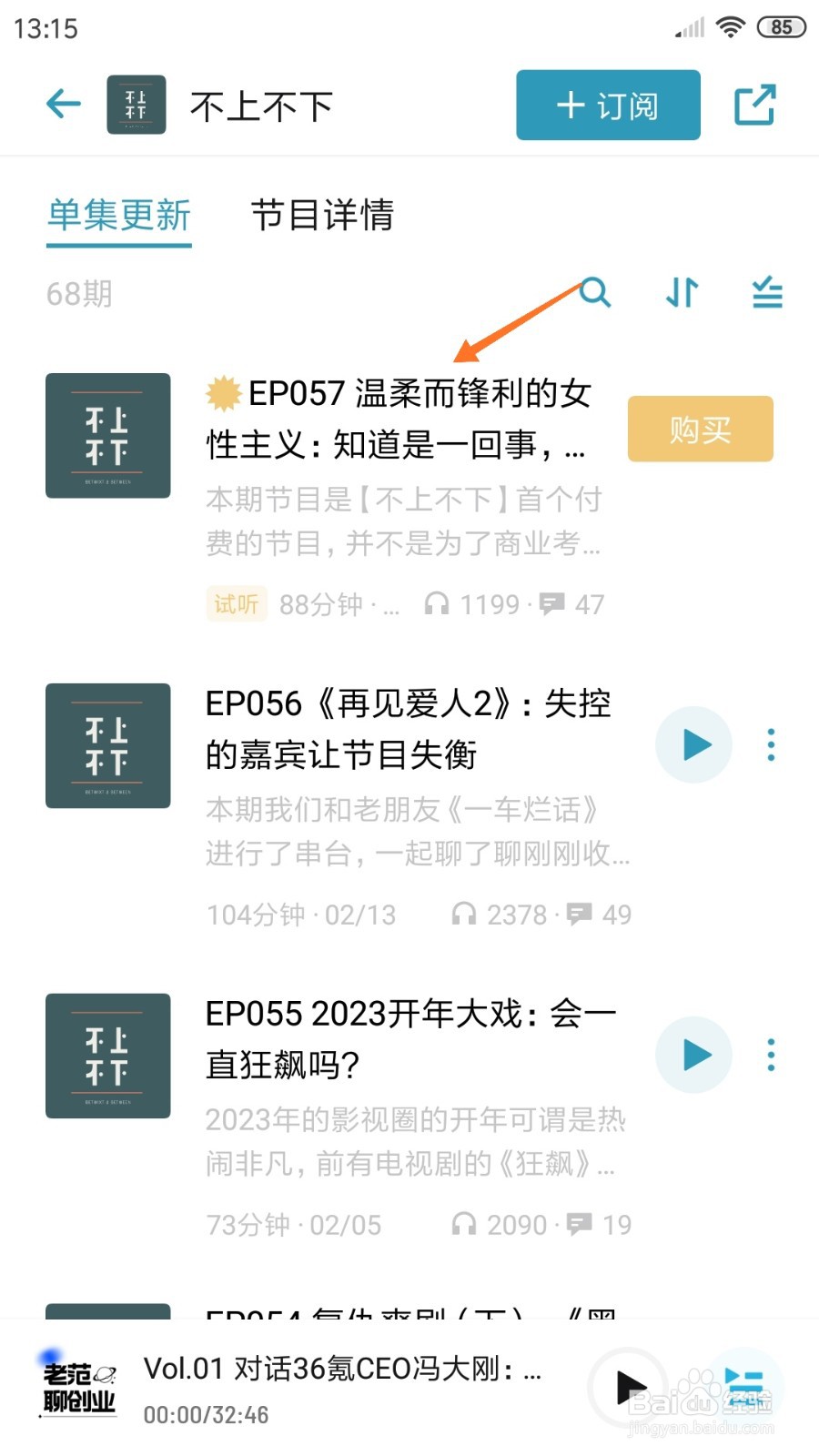Image resolution: width=819 pixels, height=1456 pixels.
Task: Open the three-dot menu for EP056
Action: point(771,744)
